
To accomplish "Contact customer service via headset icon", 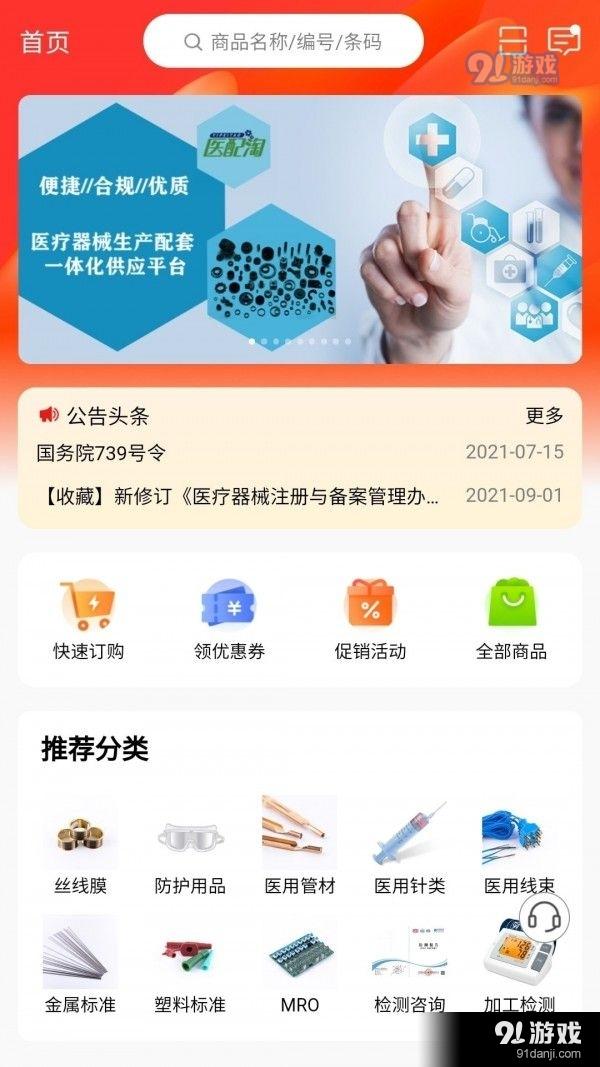I will point(545,916).
